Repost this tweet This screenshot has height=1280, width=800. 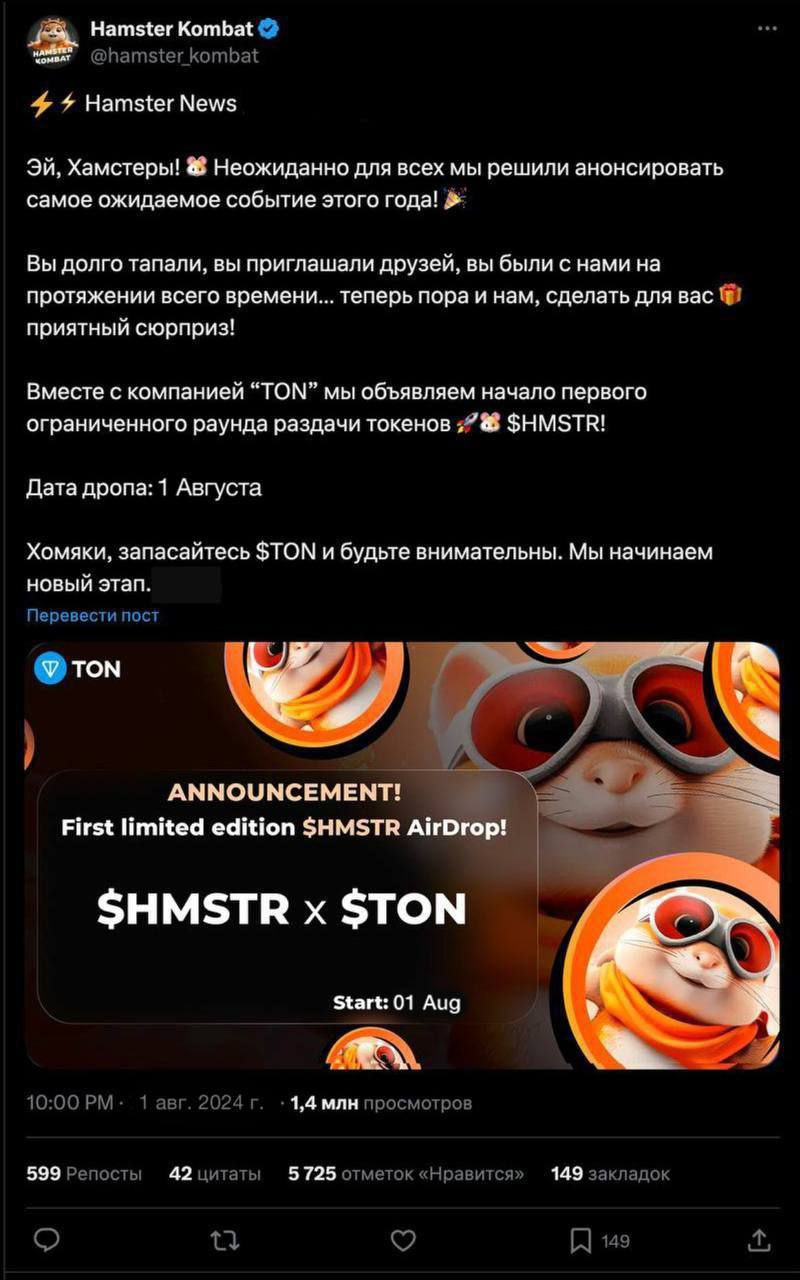[x=224, y=1240]
